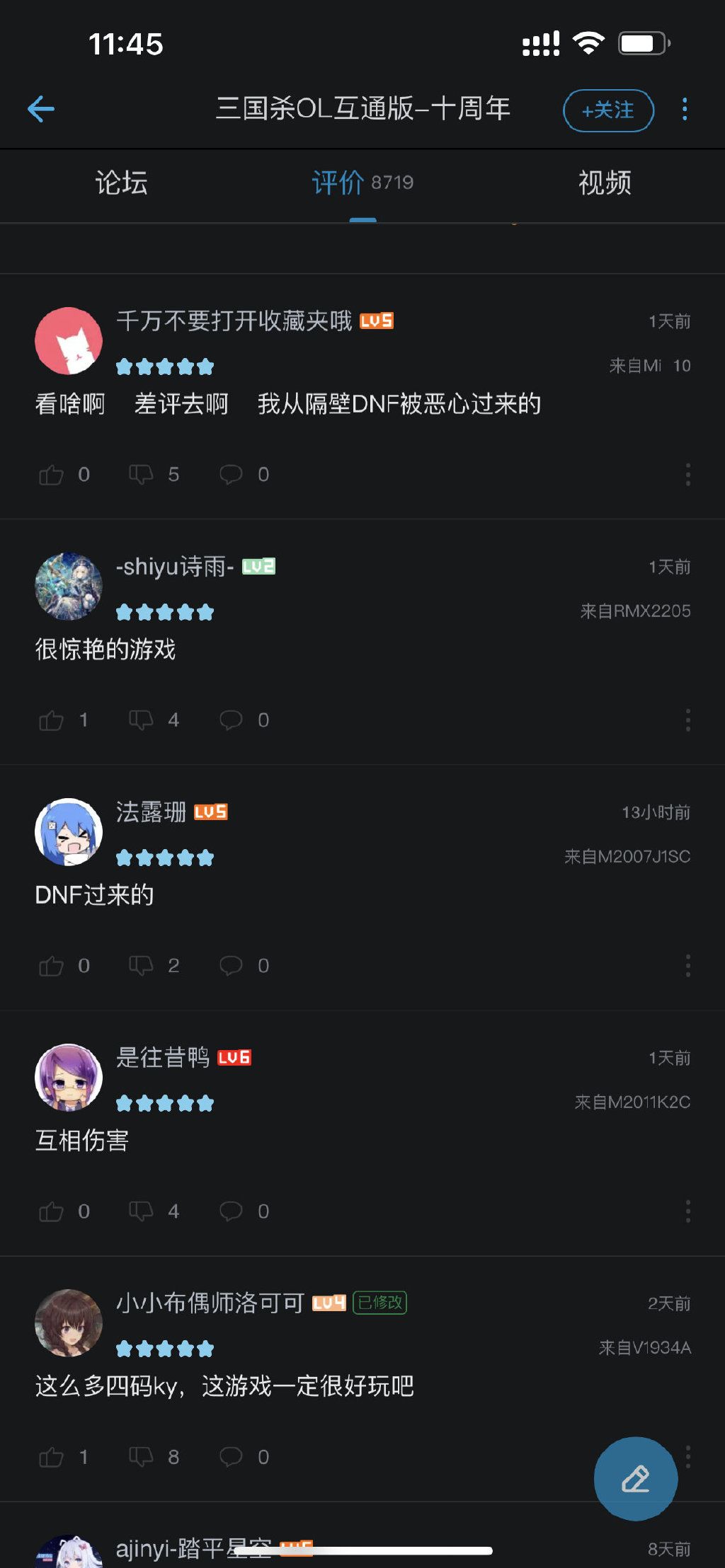Dislike the DNF过来的 review

[x=140, y=965]
